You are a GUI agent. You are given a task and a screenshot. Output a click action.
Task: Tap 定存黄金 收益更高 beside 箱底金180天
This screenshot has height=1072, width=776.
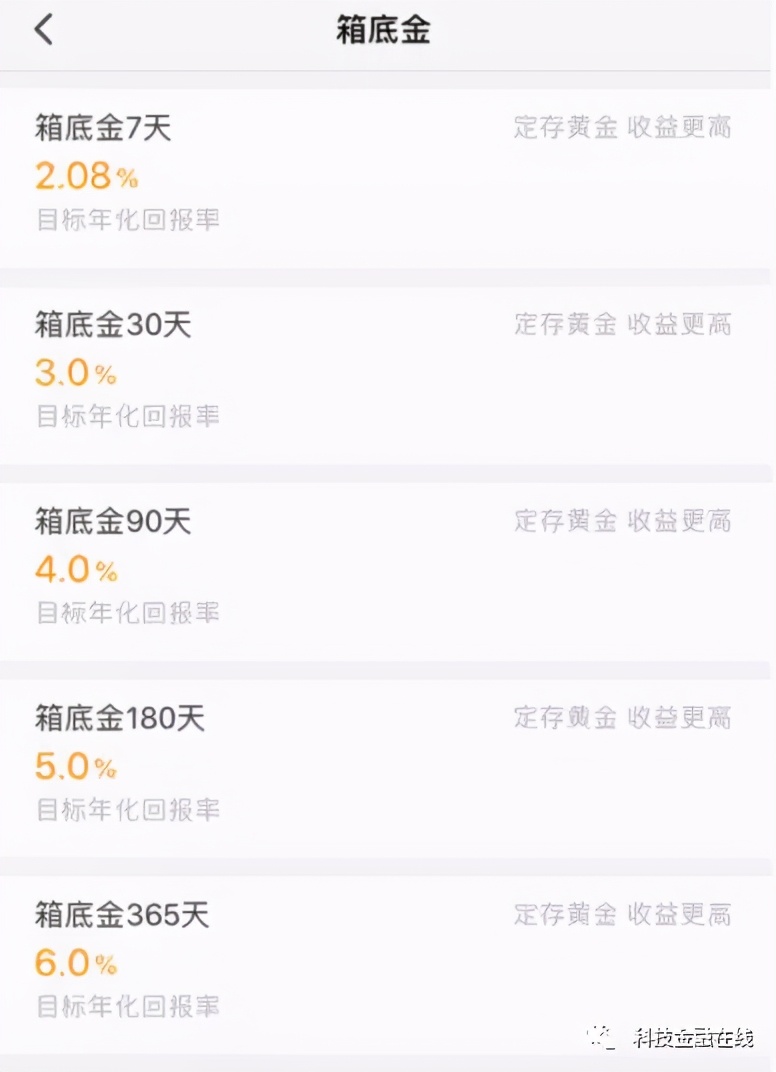tap(624, 717)
